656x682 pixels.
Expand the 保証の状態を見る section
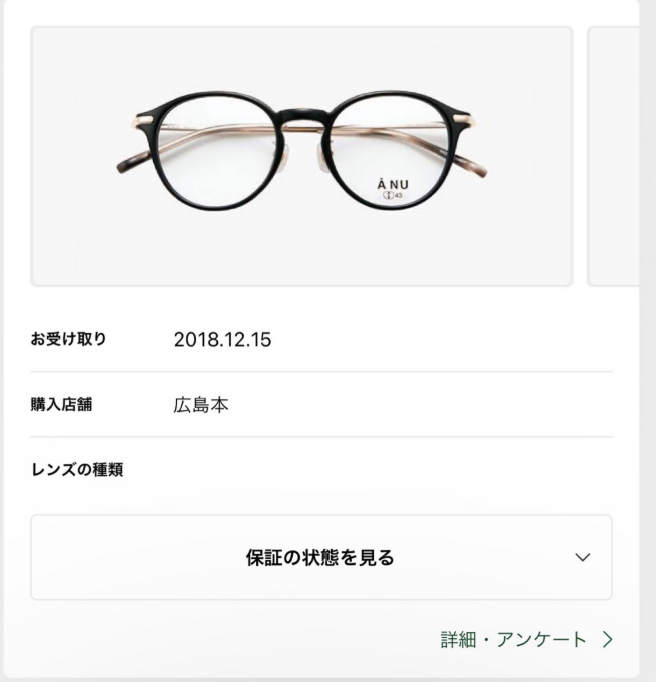321,558
